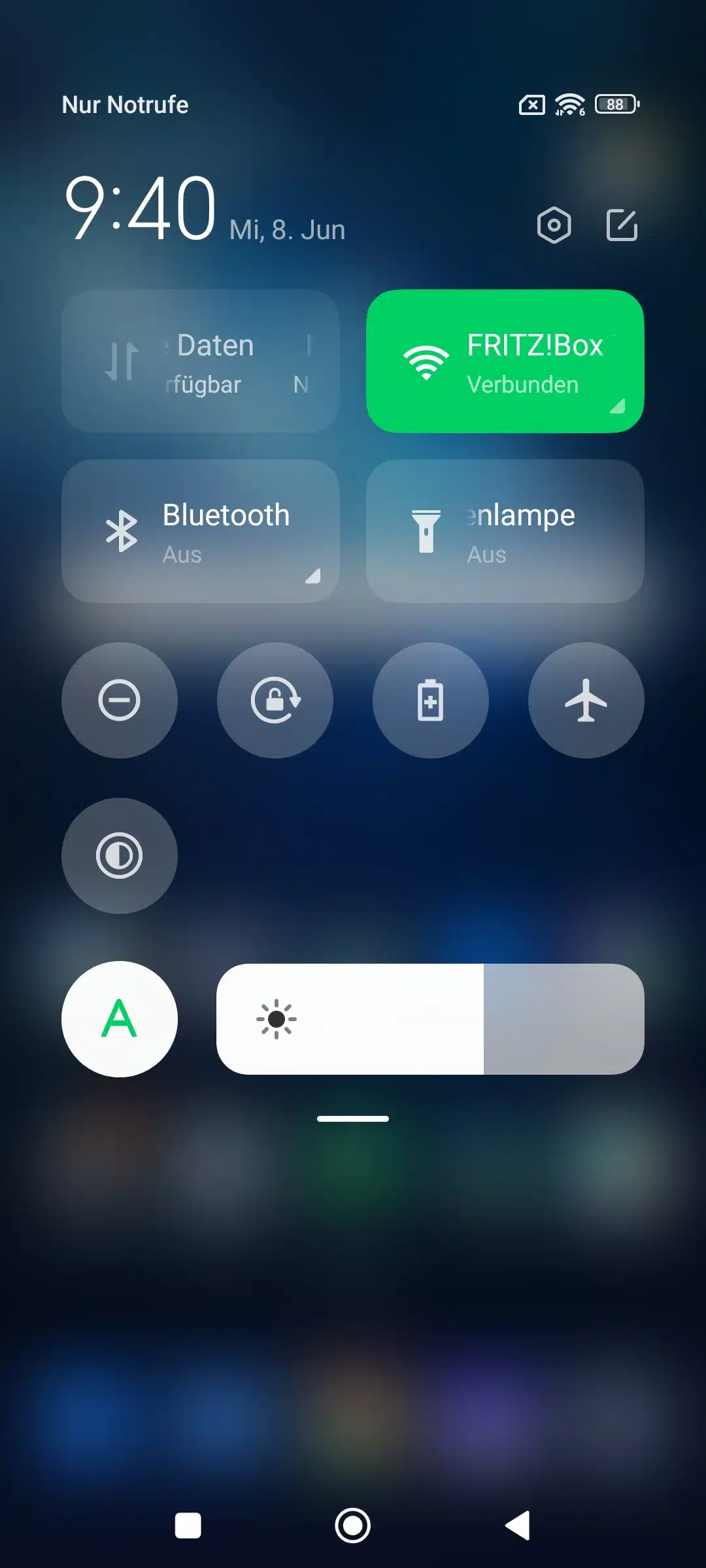Switch on the flashlight tile
The height and width of the screenshot is (1568, 706).
click(x=505, y=531)
